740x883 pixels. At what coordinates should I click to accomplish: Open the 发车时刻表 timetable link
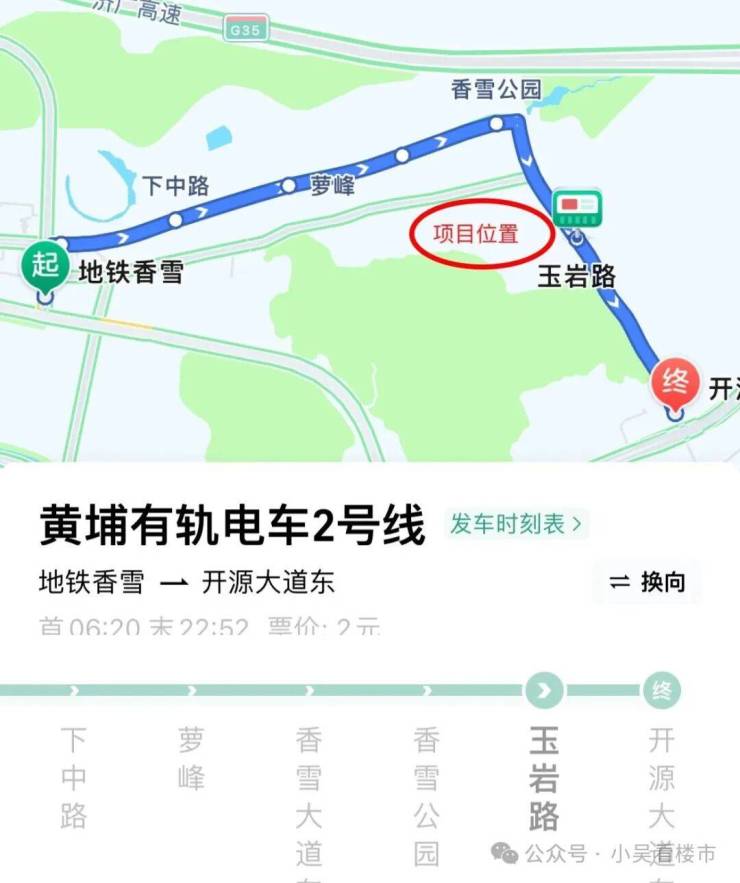pos(516,524)
